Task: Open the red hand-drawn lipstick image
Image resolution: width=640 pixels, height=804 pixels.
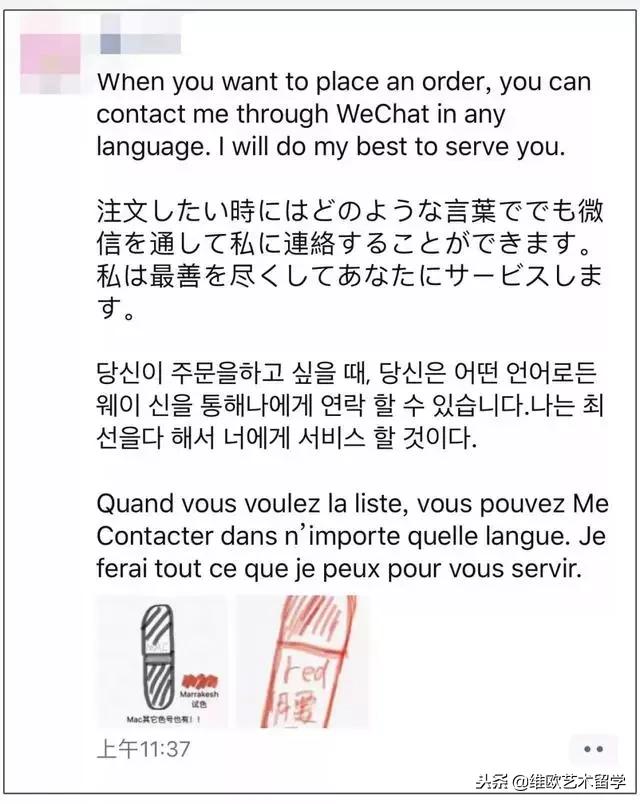Action: click(302, 662)
